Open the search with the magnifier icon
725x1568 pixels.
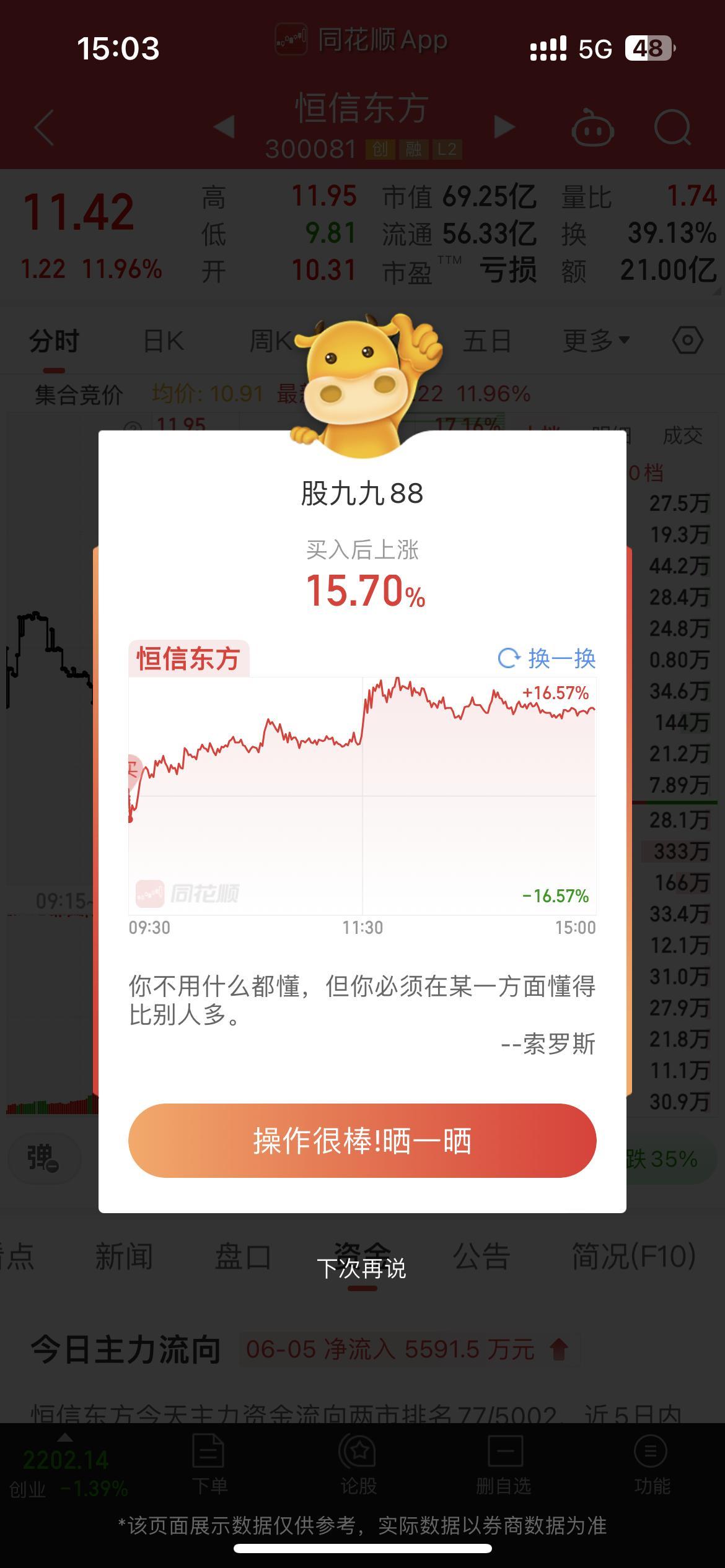coord(672,127)
